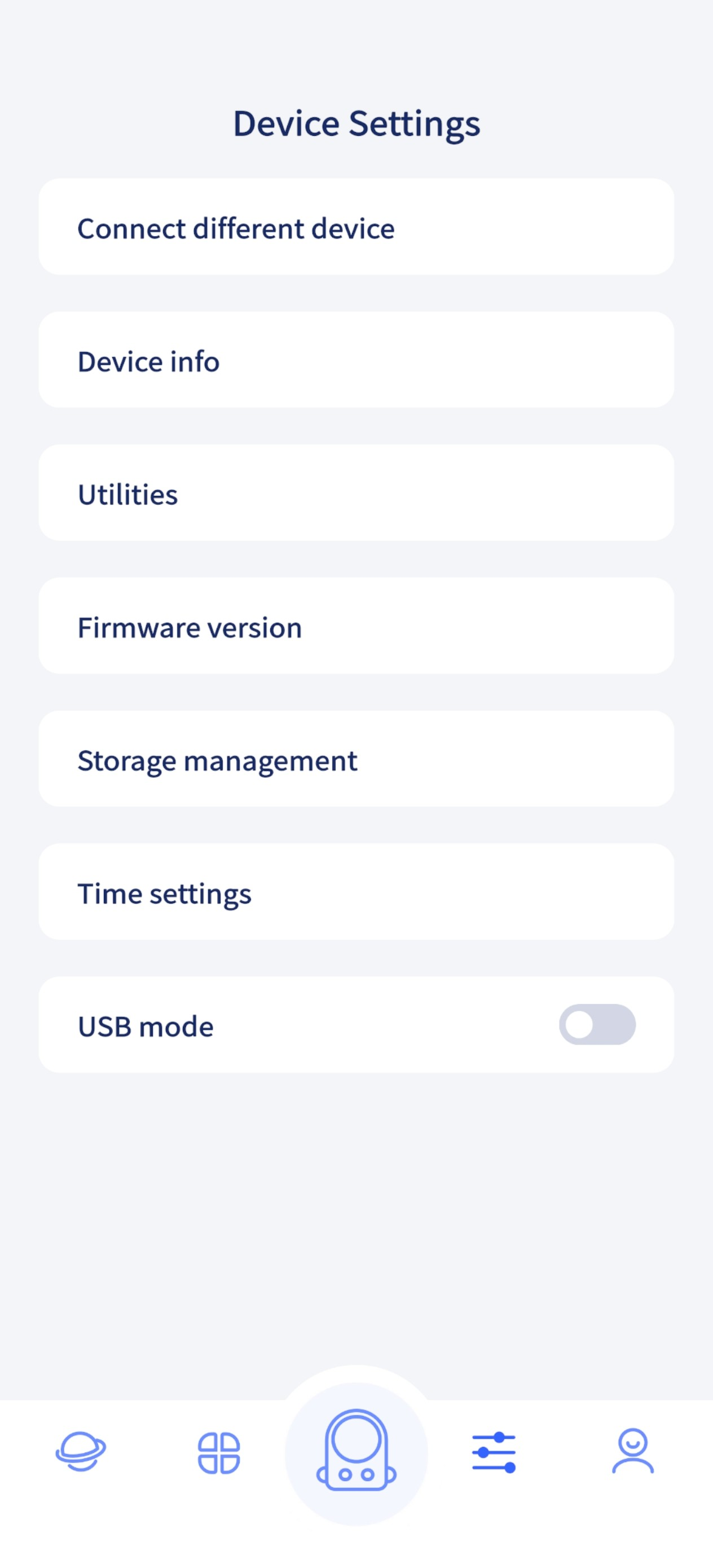Select the settings sliders tab
Image resolution: width=713 pixels, height=1568 pixels.
[x=494, y=1452]
